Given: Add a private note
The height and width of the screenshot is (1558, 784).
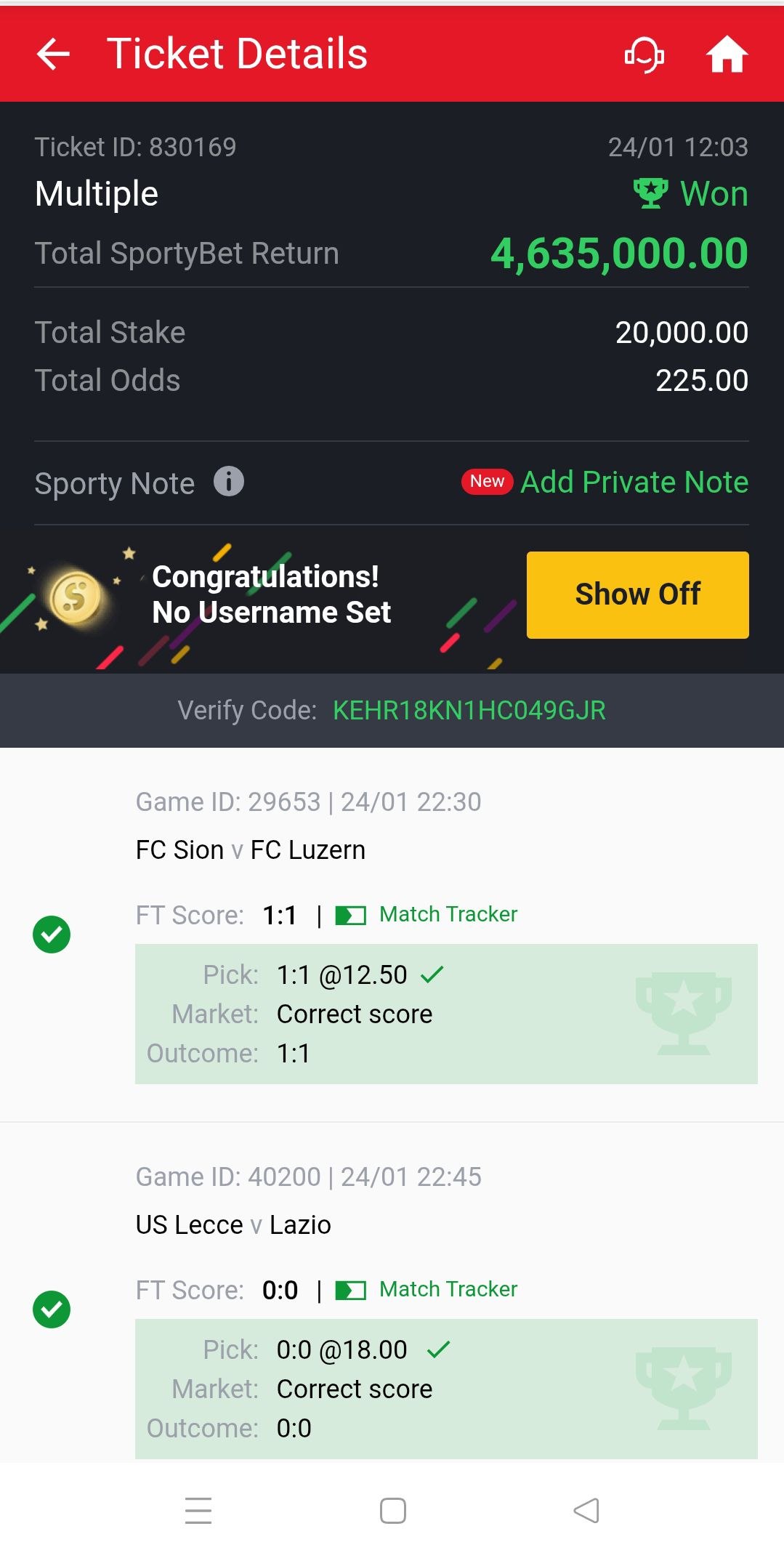Looking at the screenshot, I should pos(634,483).
